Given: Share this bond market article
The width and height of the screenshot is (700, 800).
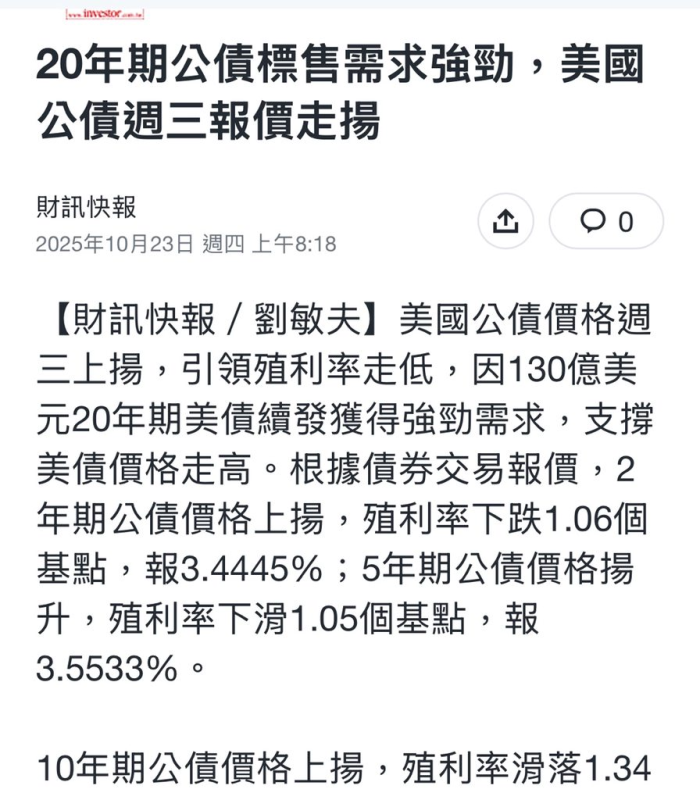Looking at the screenshot, I should [506, 221].
